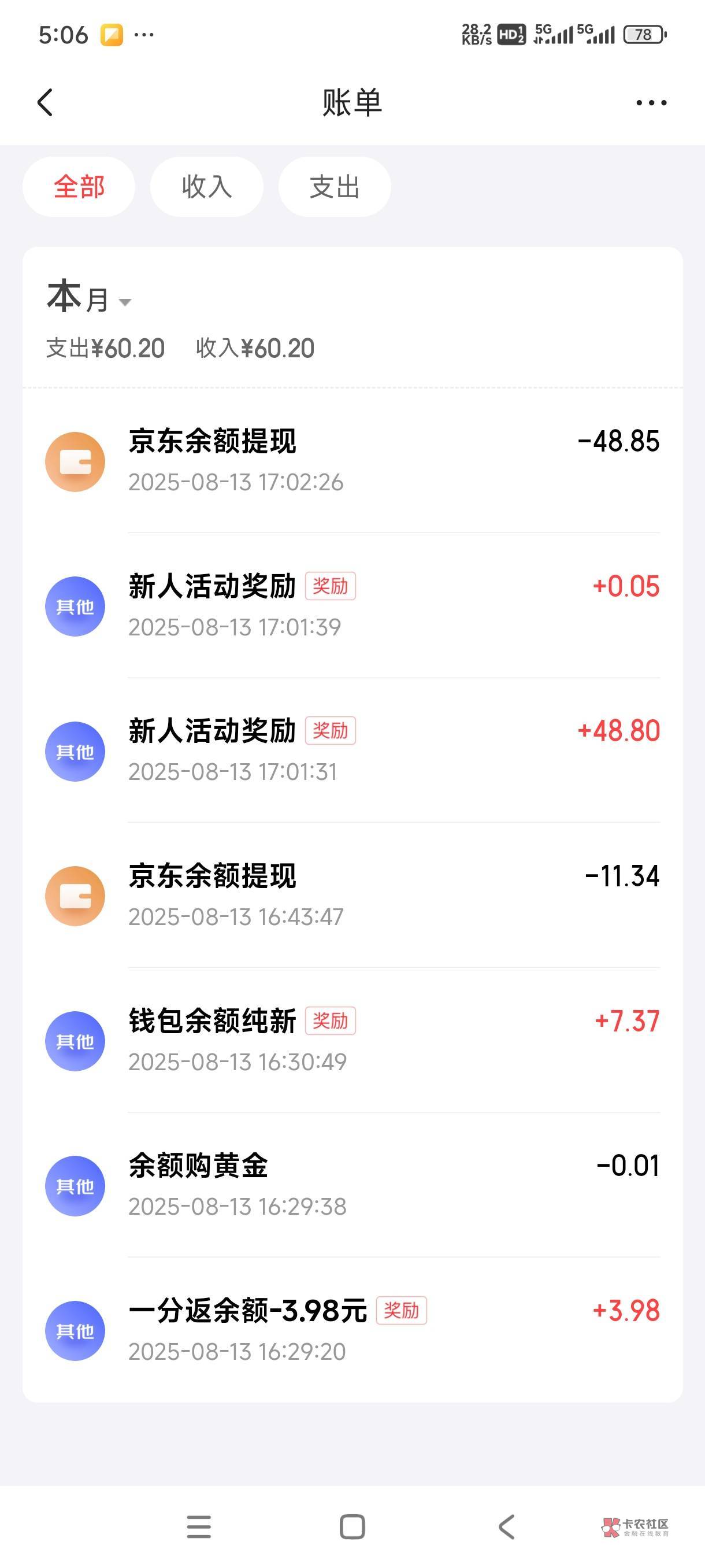Tap the system home button
The image size is (705, 1568).
[352, 1526]
